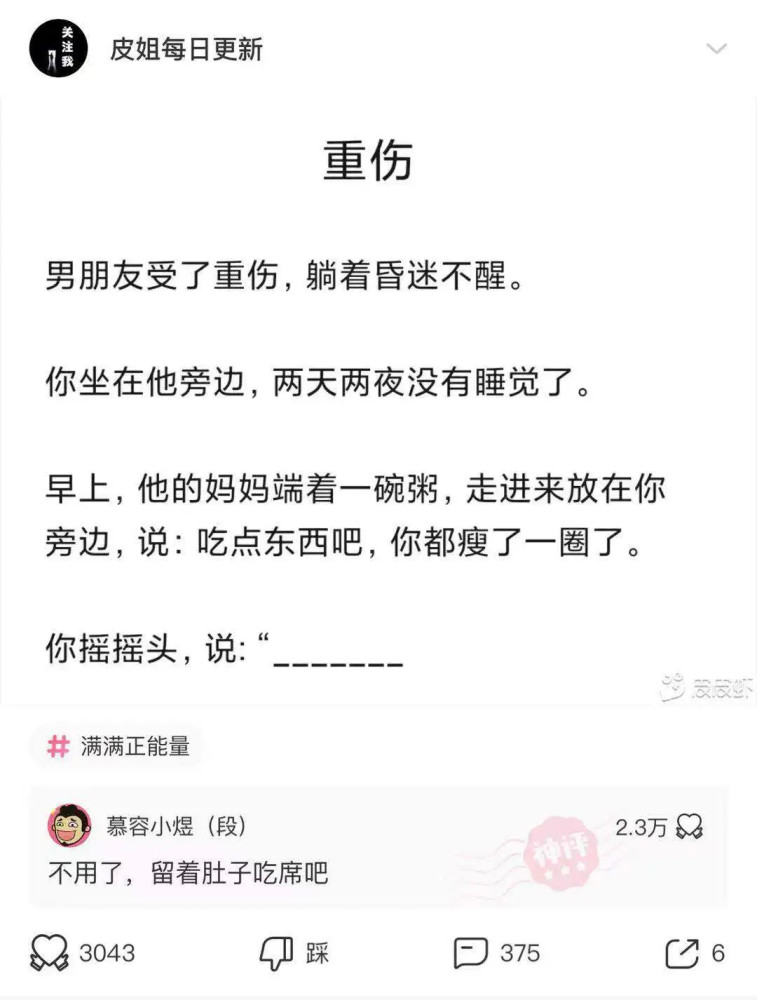Viewport: 757px width, 1000px height.
Task: Open the 神评 comment card
Action: [x=378, y=850]
